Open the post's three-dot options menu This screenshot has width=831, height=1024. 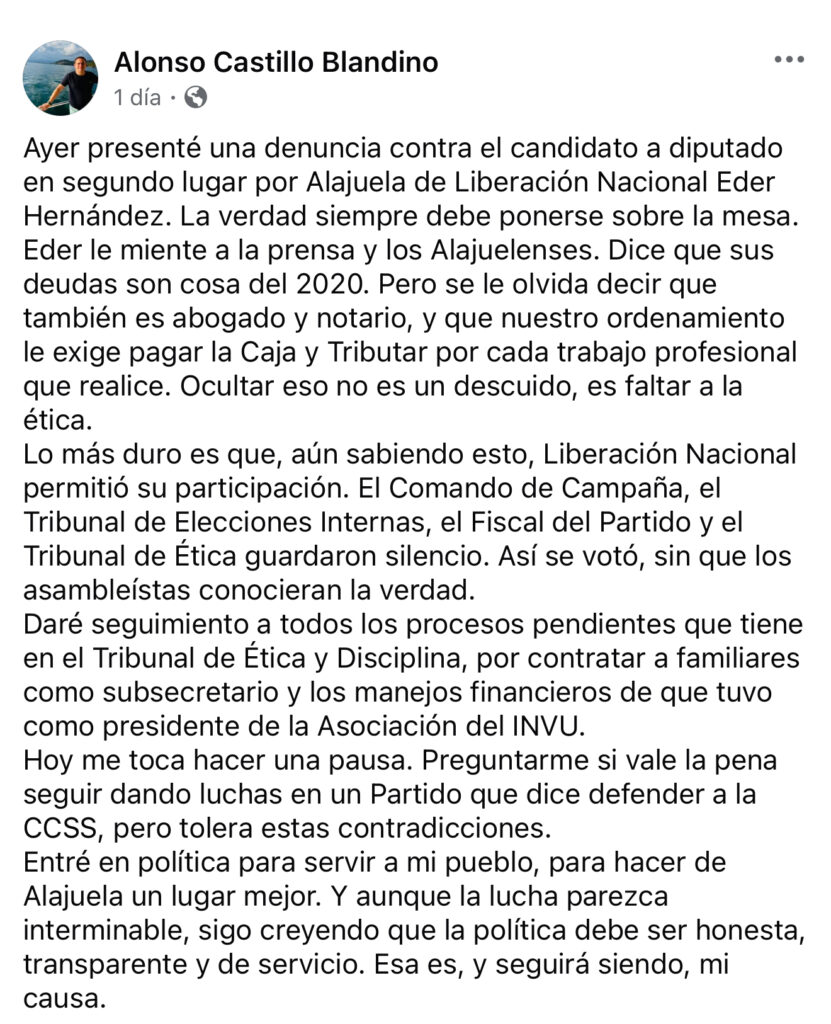788,60
